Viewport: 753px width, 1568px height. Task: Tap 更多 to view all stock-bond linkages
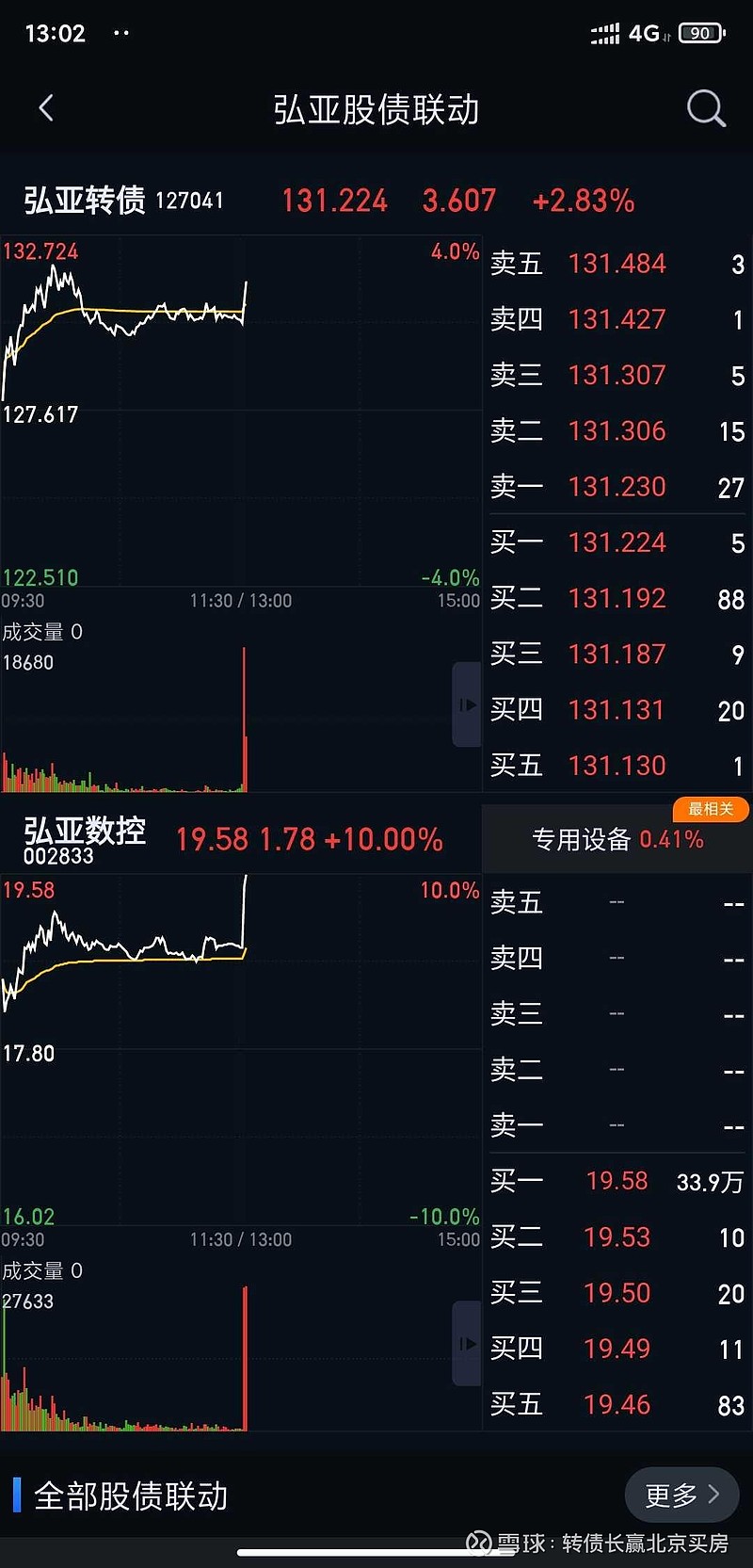coord(681,1495)
